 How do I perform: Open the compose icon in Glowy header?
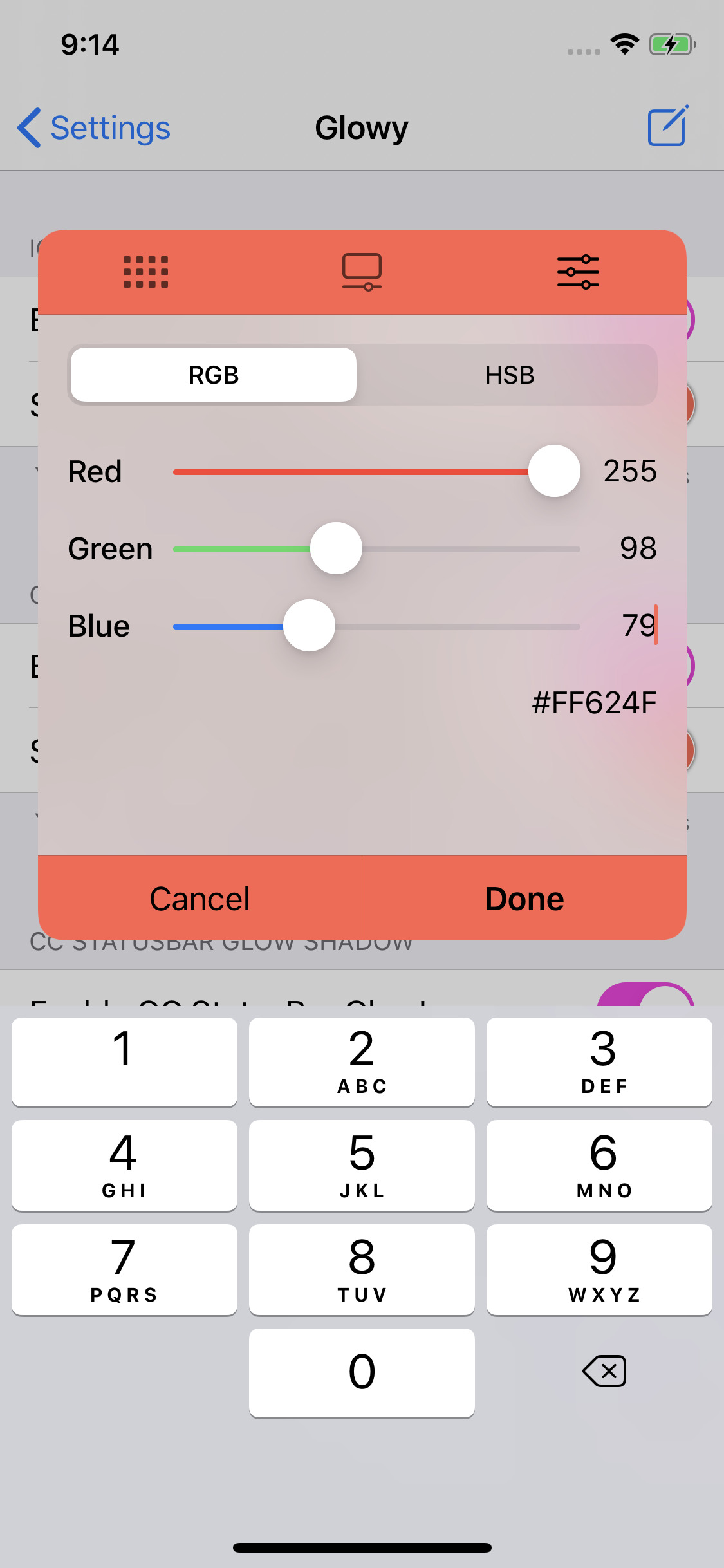[667, 126]
